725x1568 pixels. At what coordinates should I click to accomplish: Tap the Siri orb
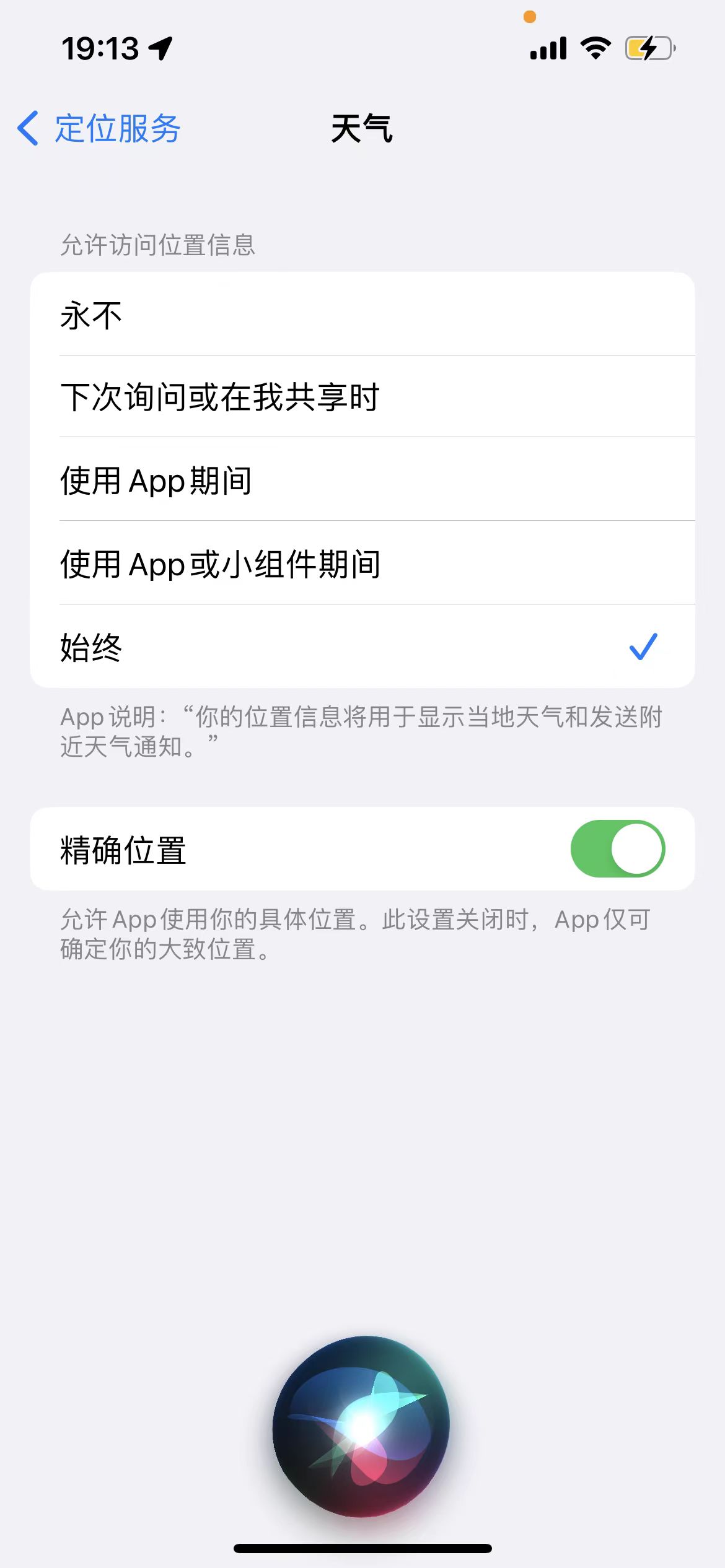coord(362,1427)
